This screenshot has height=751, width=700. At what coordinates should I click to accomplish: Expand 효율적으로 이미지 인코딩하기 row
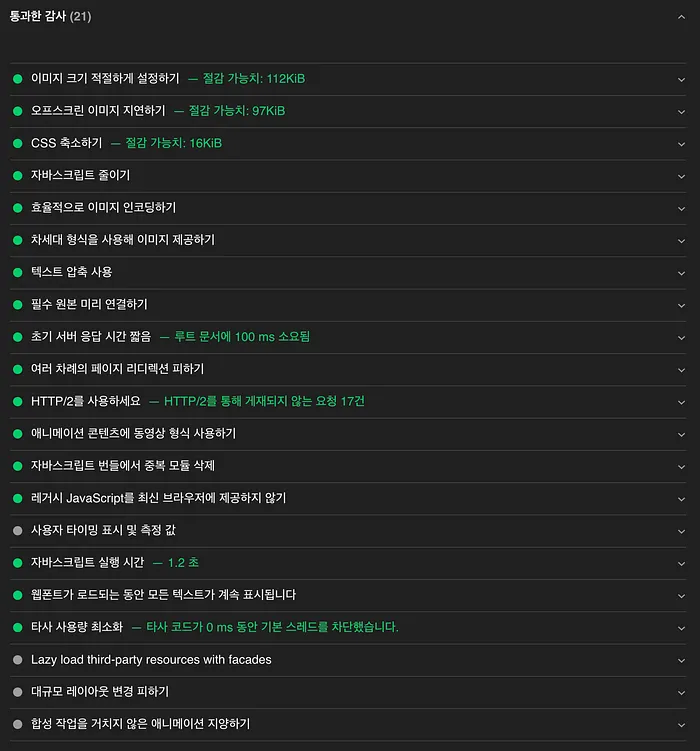103,207
